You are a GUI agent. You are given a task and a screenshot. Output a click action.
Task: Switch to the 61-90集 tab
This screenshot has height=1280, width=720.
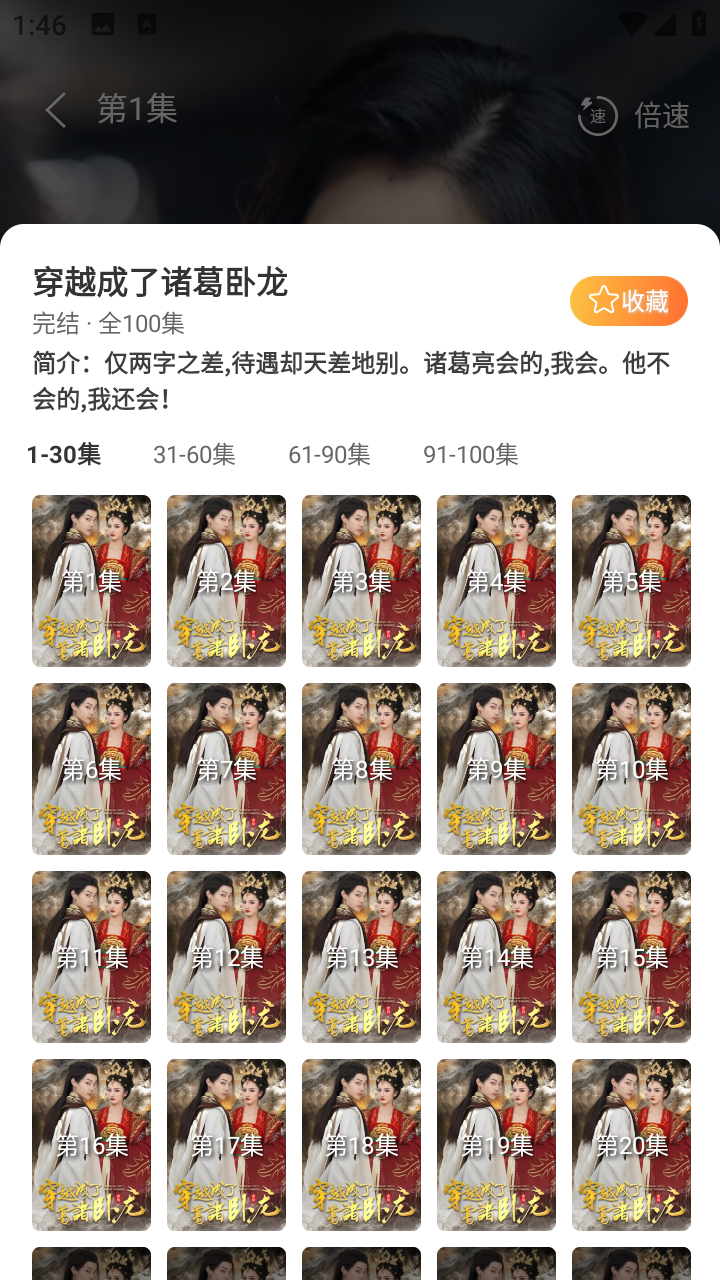pos(329,454)
